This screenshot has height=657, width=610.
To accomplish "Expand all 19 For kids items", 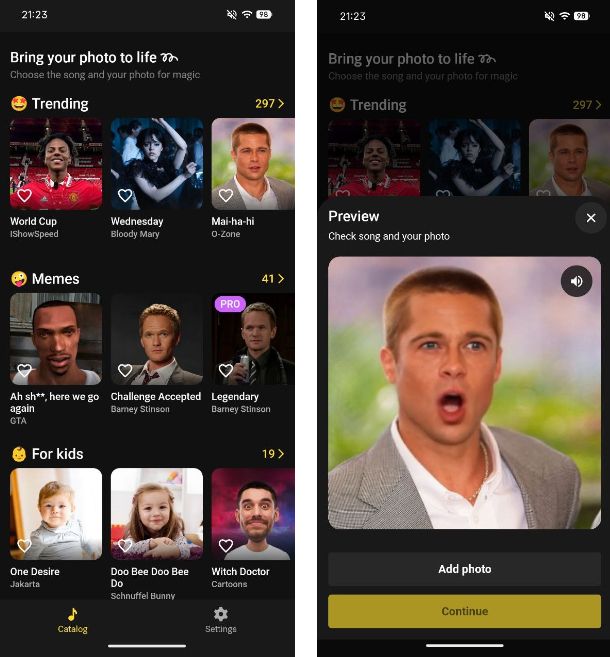I will point(273,454).
